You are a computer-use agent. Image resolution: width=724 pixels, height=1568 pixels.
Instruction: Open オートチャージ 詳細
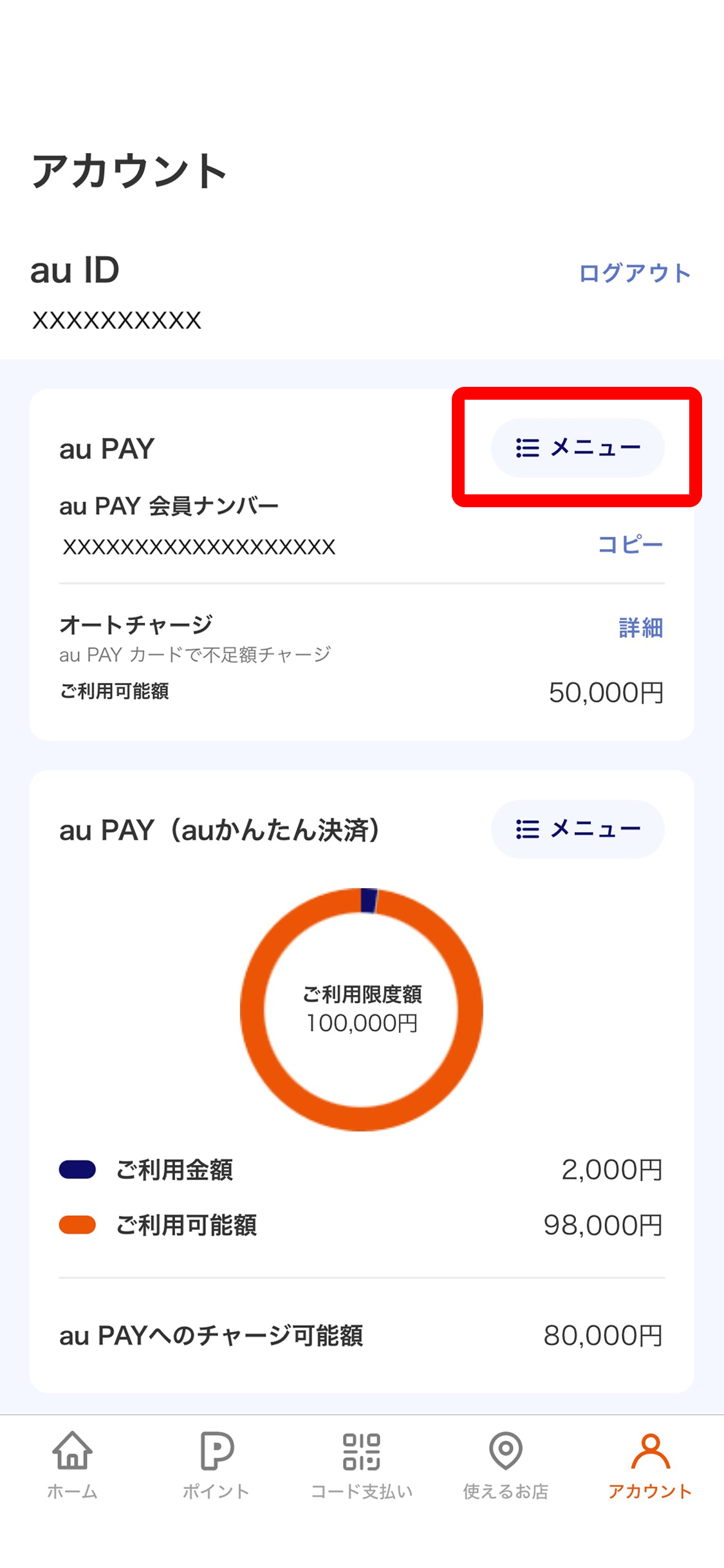(x=640, y=627)
